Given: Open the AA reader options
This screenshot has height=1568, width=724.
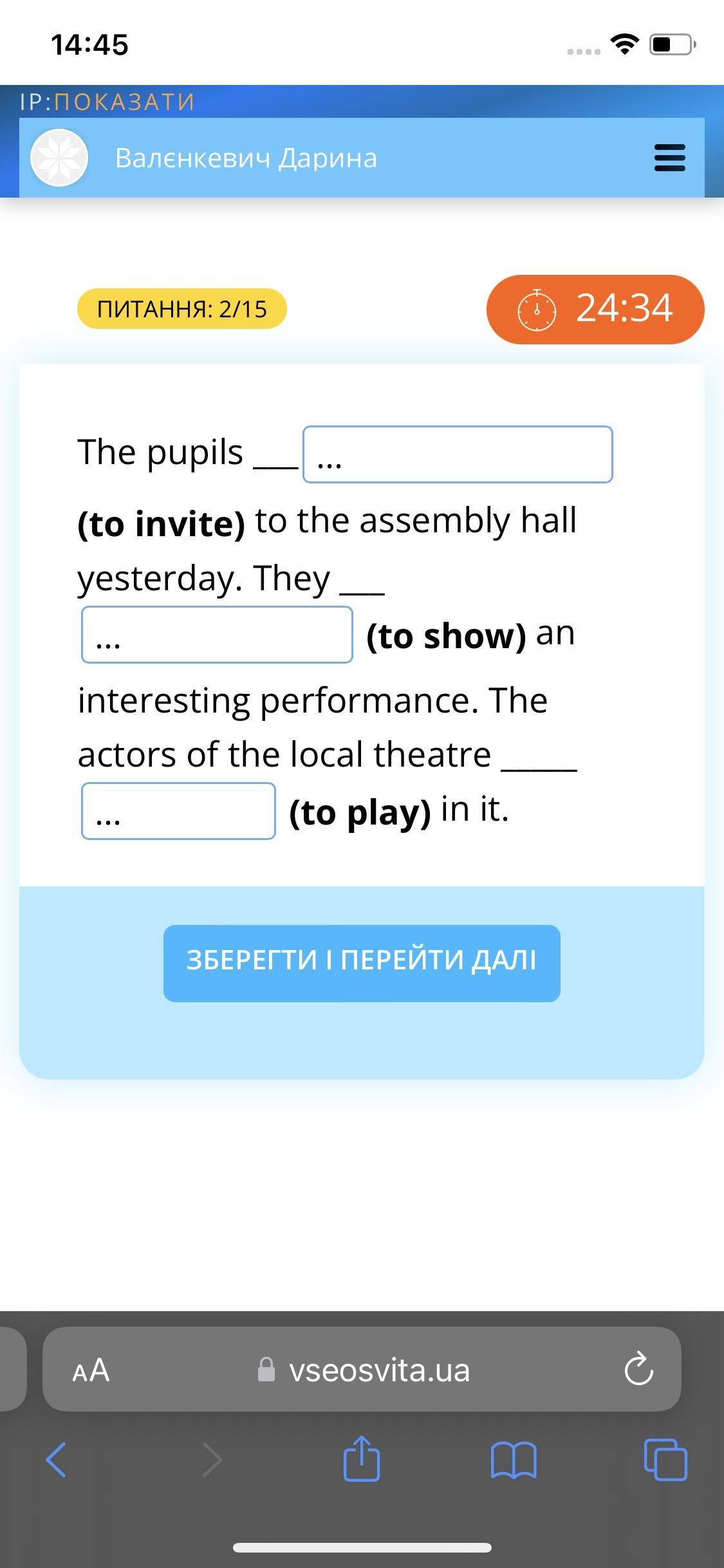Looking at the screenshot, I should 91,1370.
